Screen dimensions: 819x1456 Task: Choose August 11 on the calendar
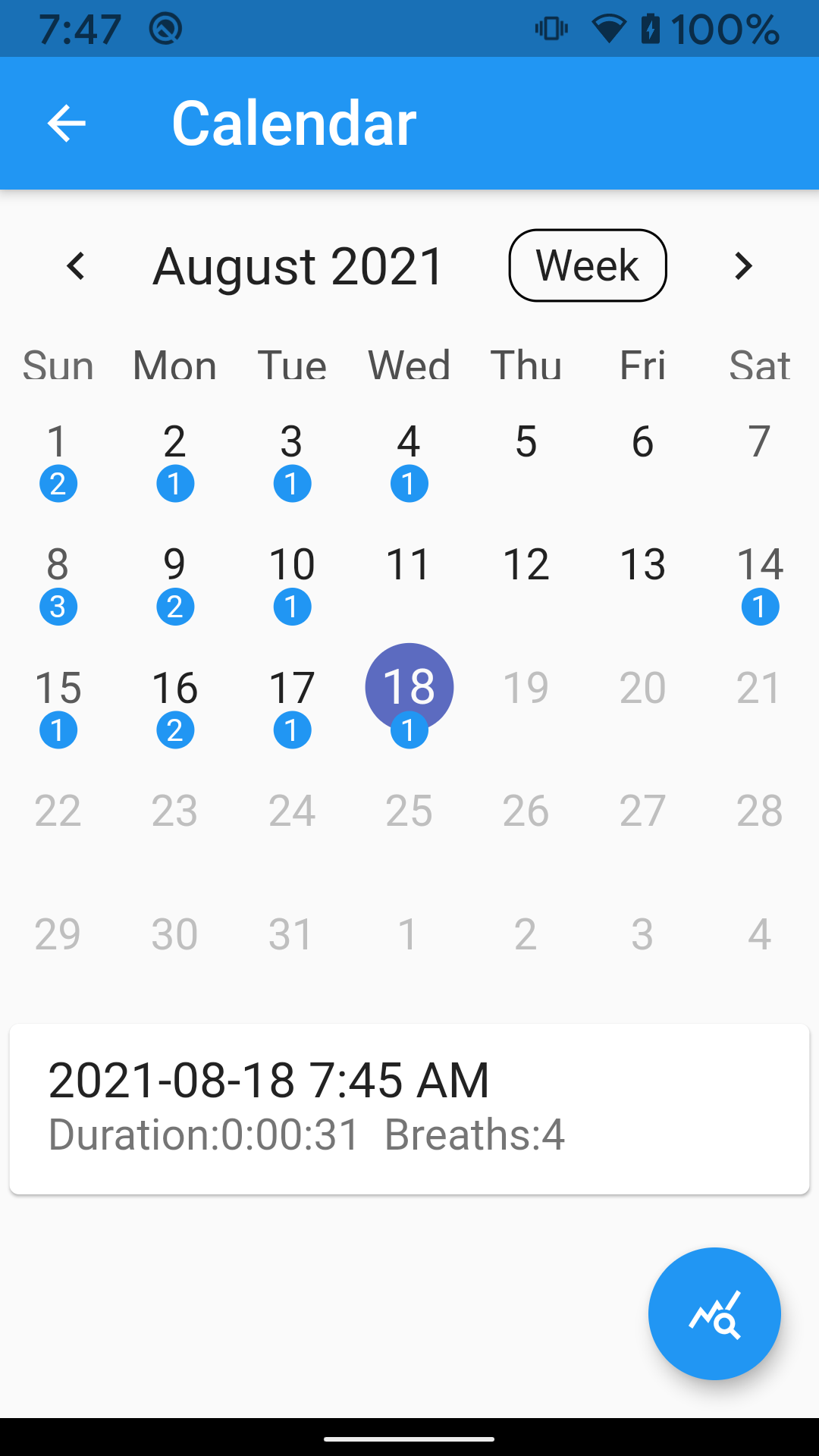tap(409, 565)
